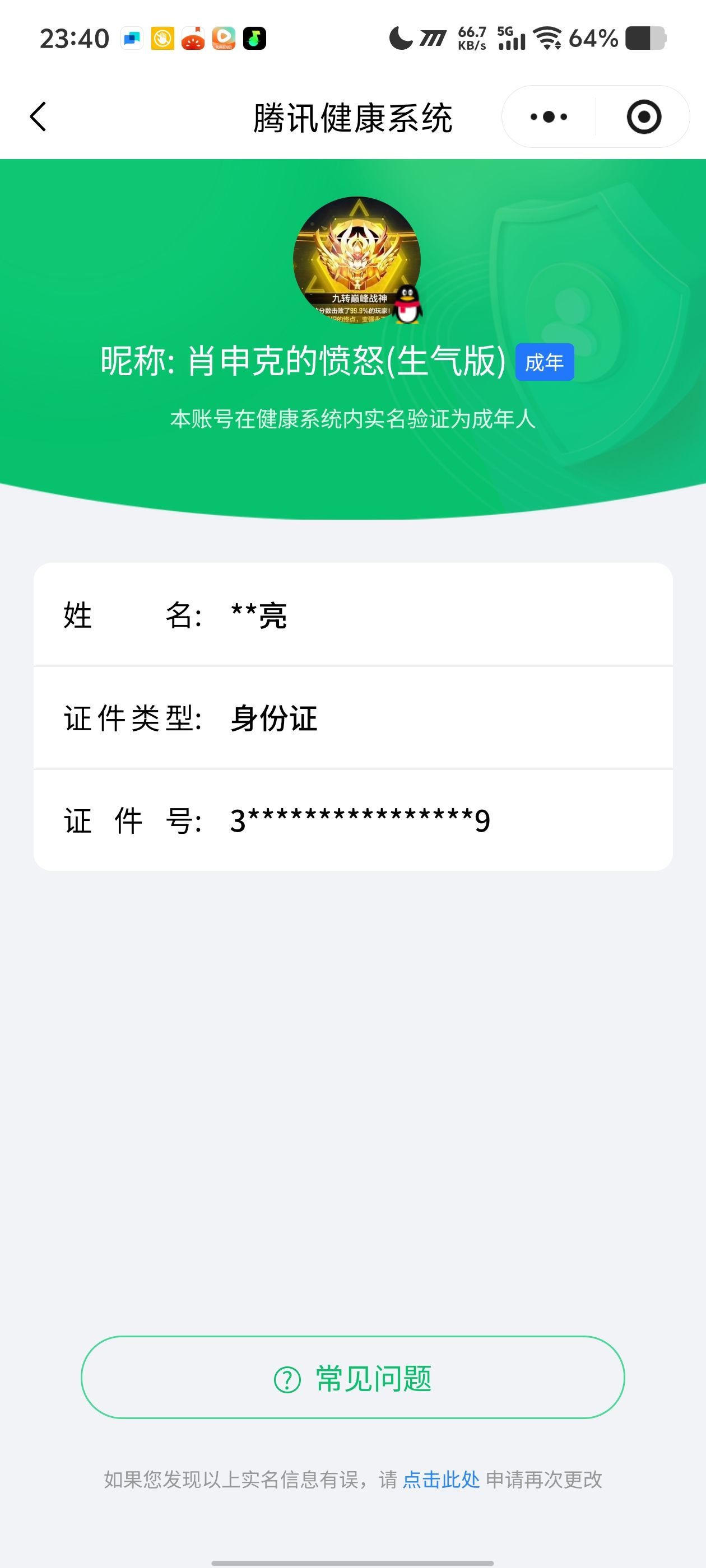Select the 证件类型 row showing 身份证
Viewport: 706px width, 1568px height.
pos(352,718)
